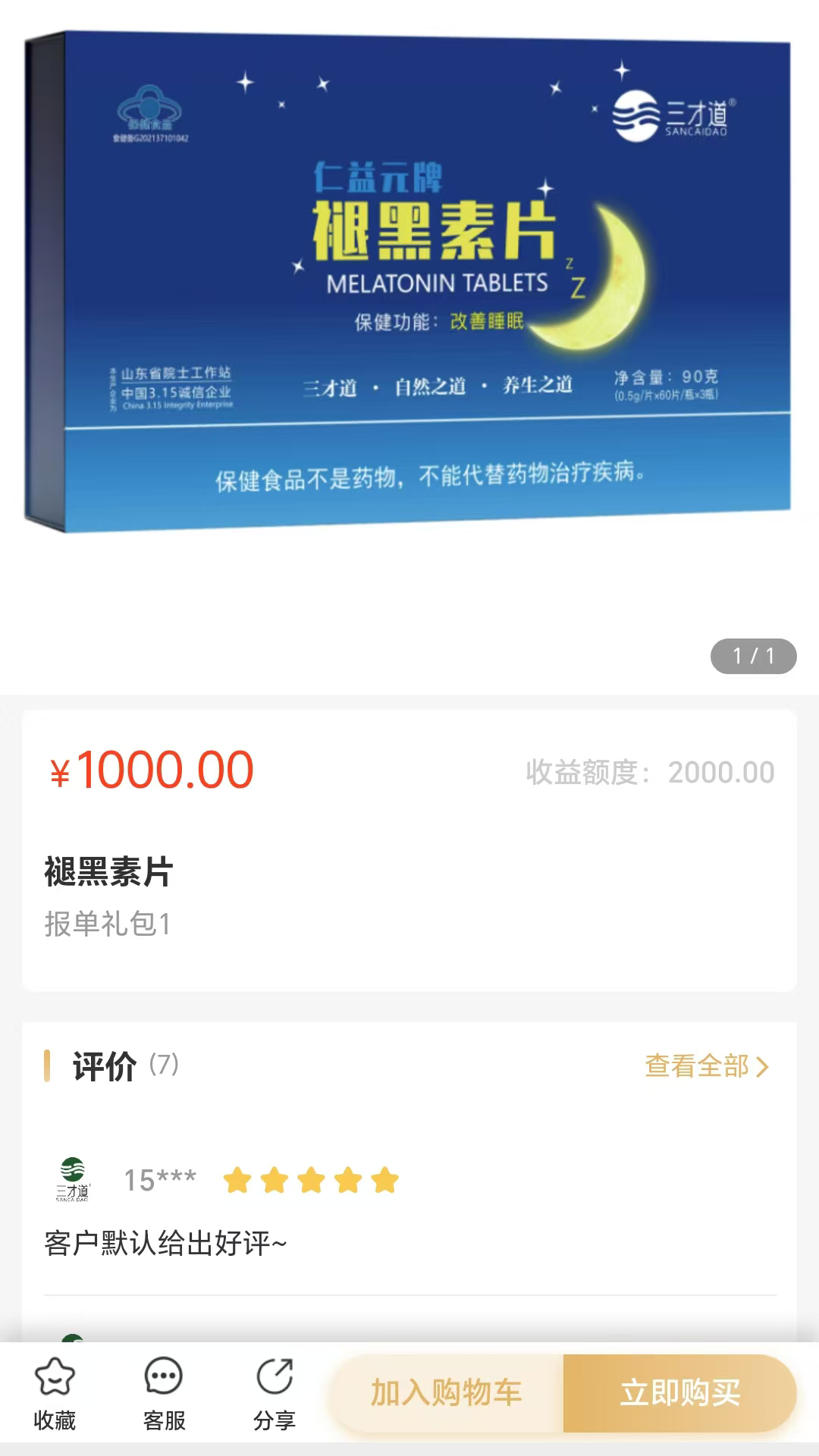Share this melatonin product (分享)
819x1456 pixels.
tap(274, 1393)
